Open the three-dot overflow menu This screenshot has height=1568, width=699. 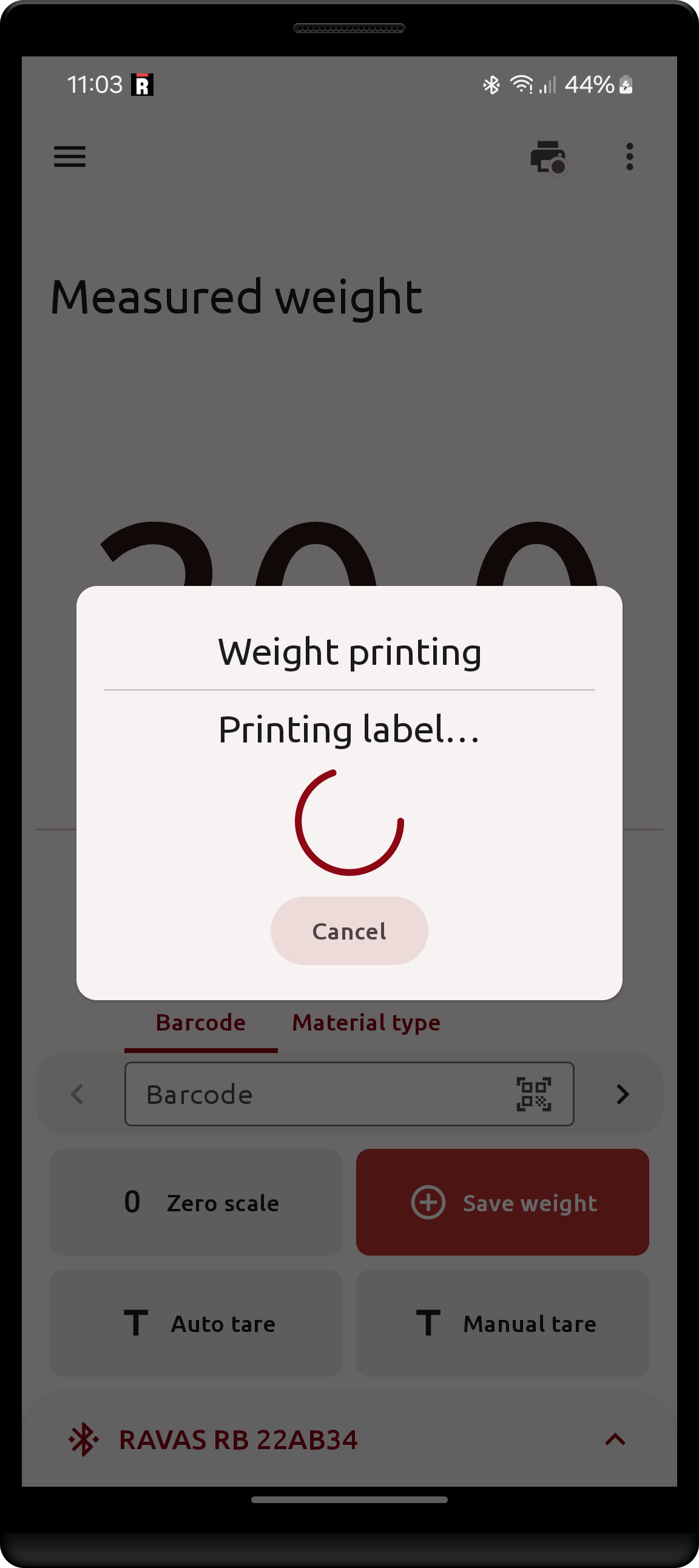629,157
